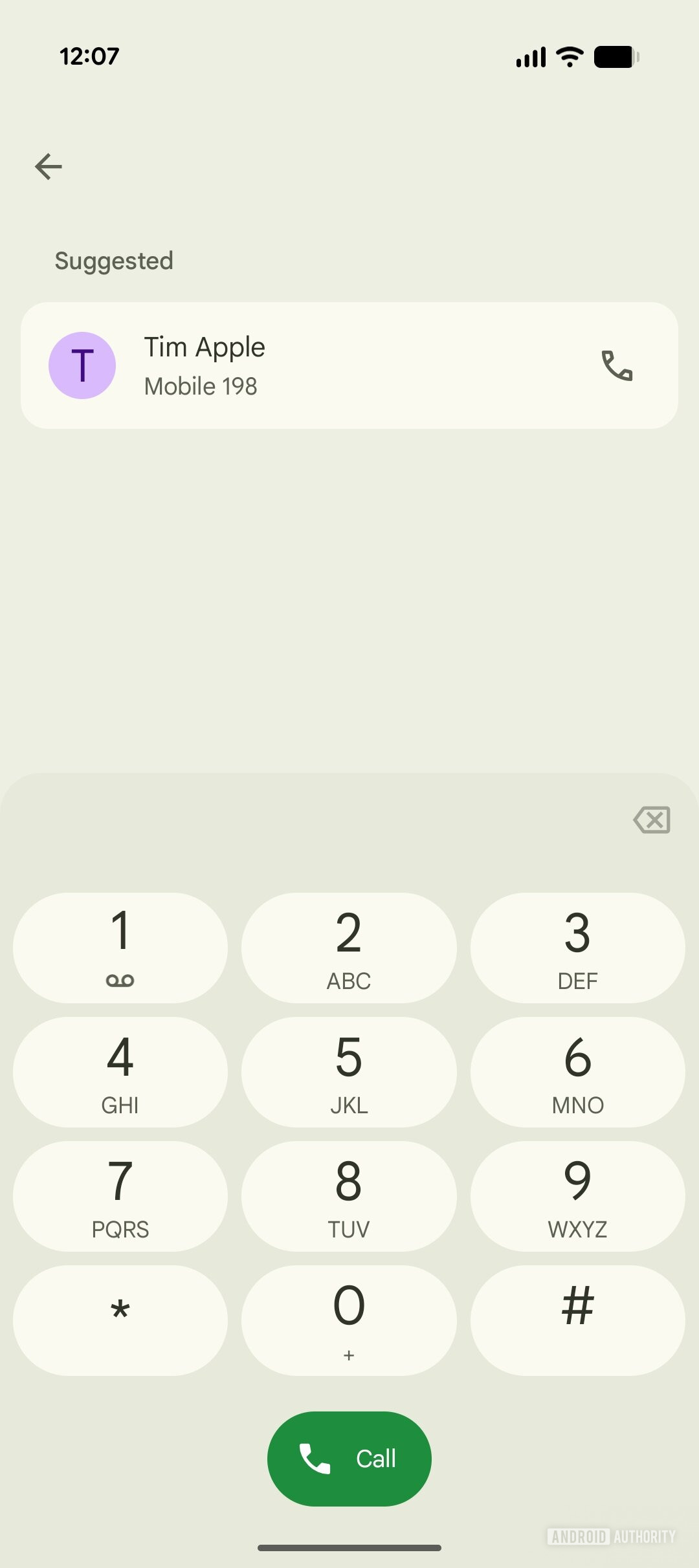699x1568 pixels.
Task: Go back using the arrow icon
Action: [x=49, y=167]
